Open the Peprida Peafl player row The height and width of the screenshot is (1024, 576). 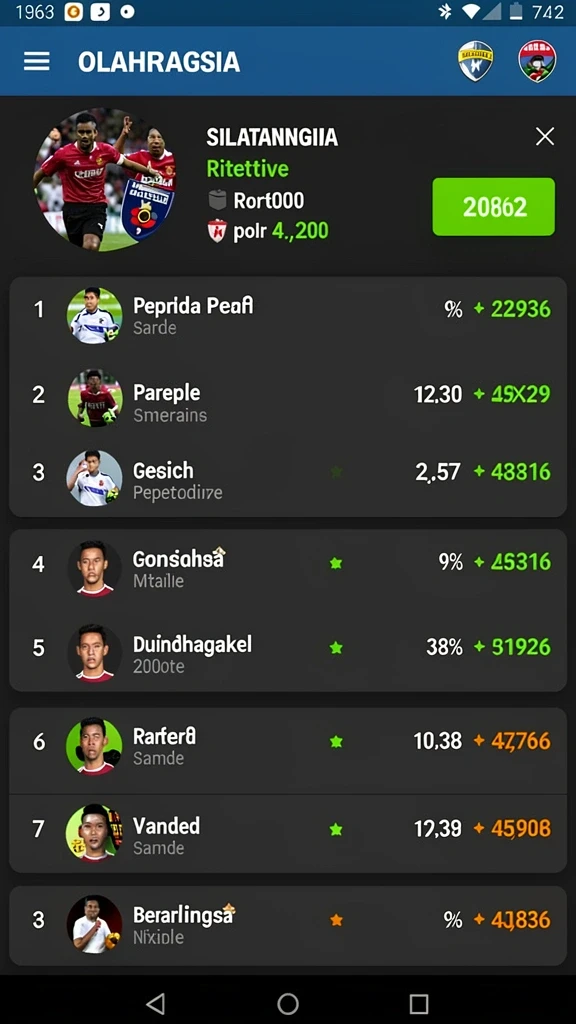[288, 316]
